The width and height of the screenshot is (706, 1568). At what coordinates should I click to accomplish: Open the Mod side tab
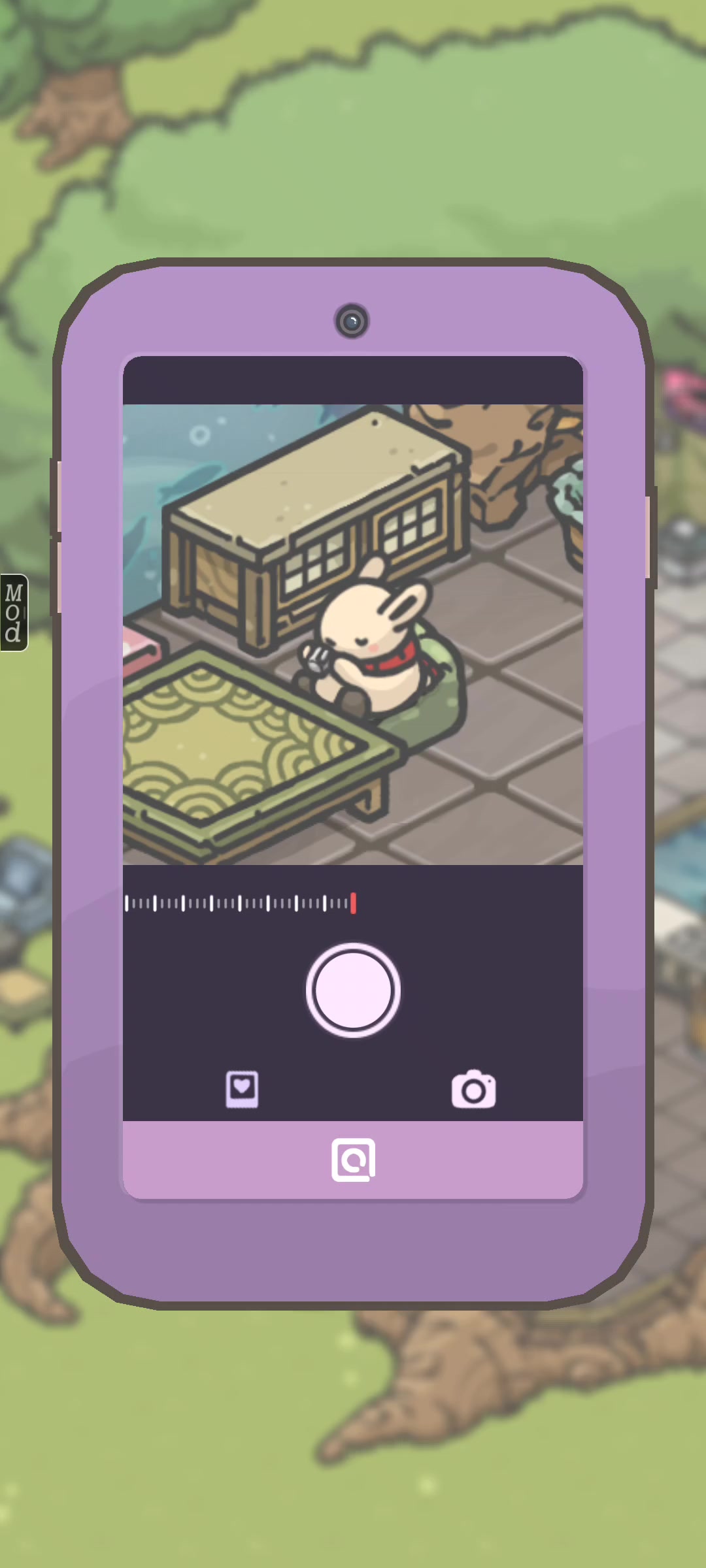point(14,613)
